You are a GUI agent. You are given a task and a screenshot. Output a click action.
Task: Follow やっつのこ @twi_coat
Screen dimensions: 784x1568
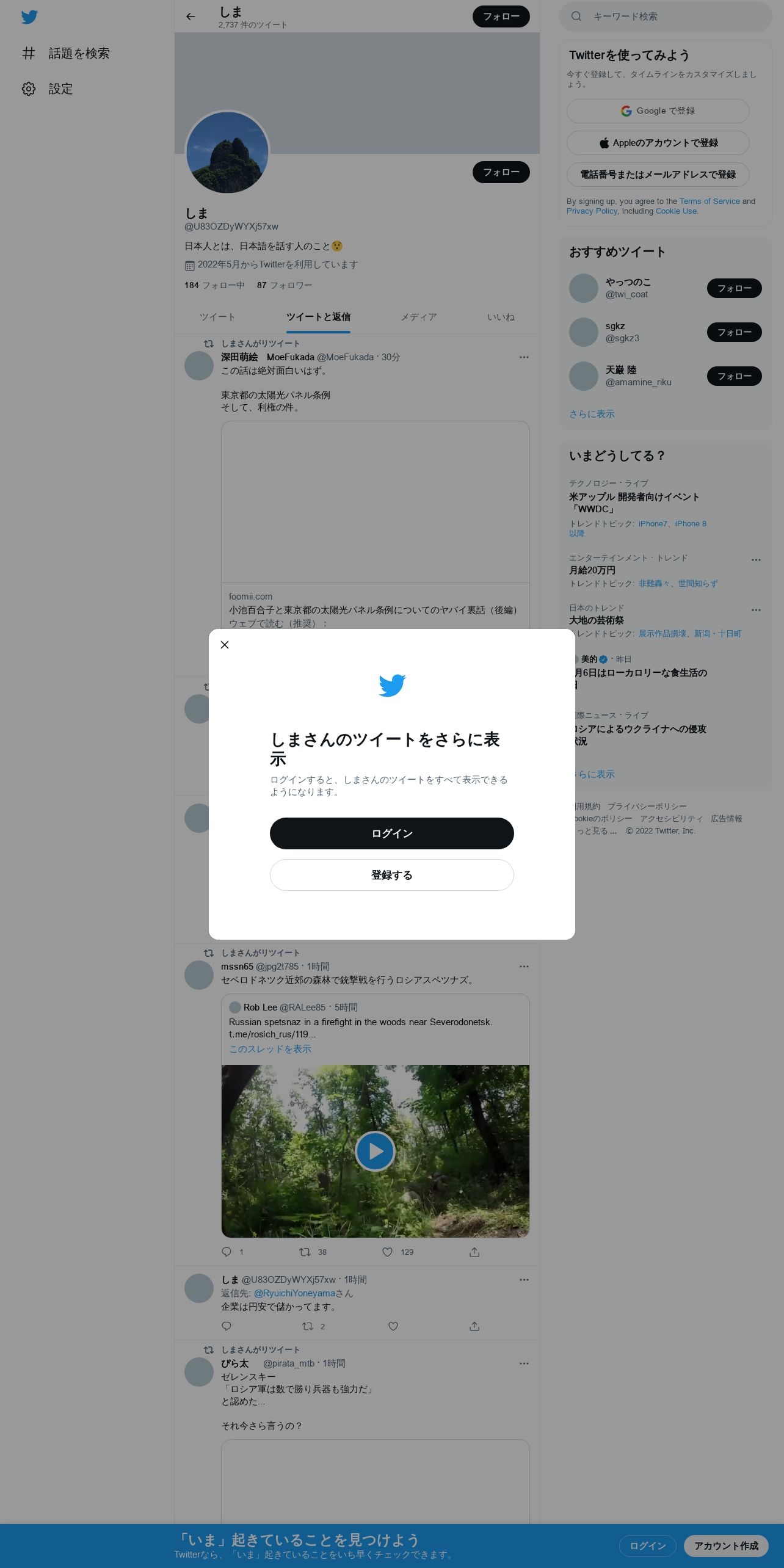pos(735,288)
